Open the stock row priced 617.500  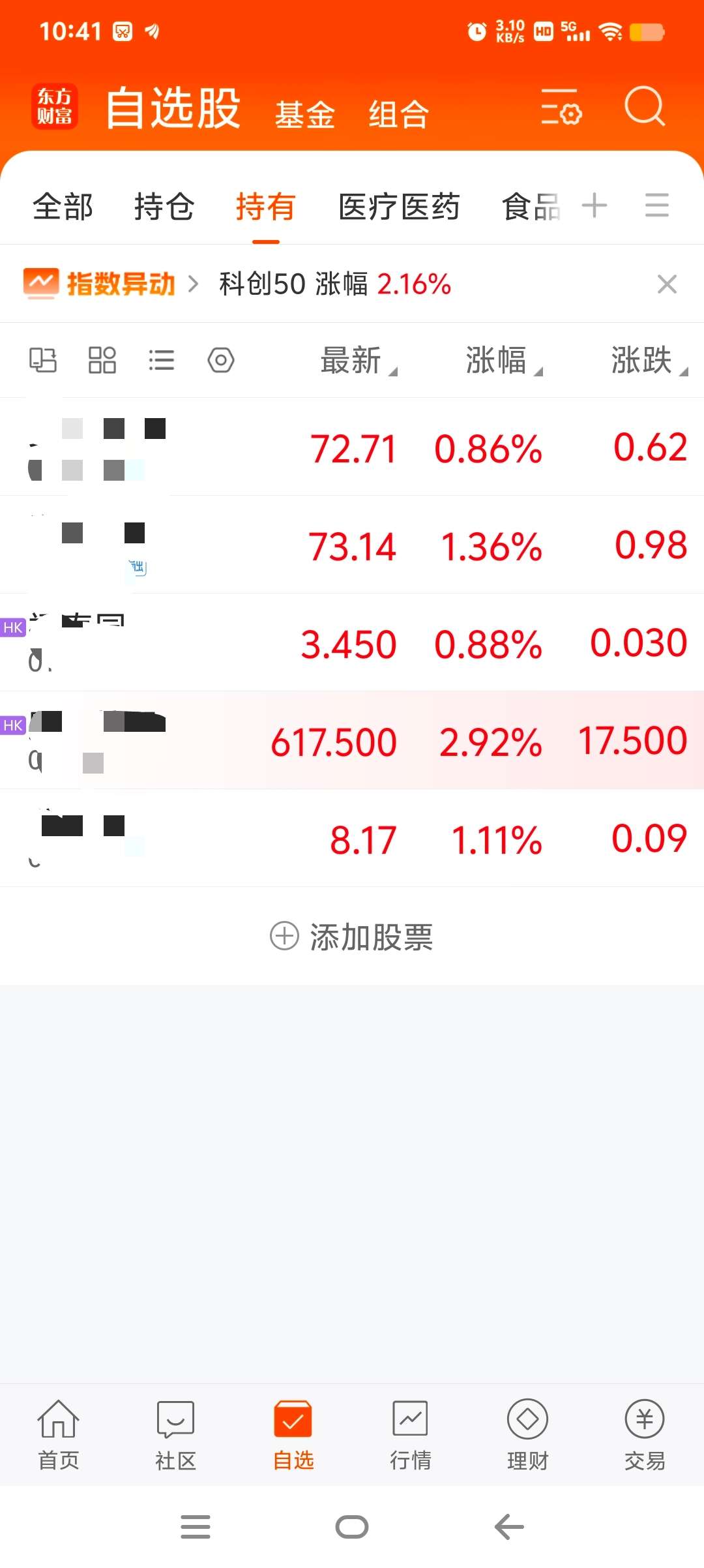click(352, 740)
